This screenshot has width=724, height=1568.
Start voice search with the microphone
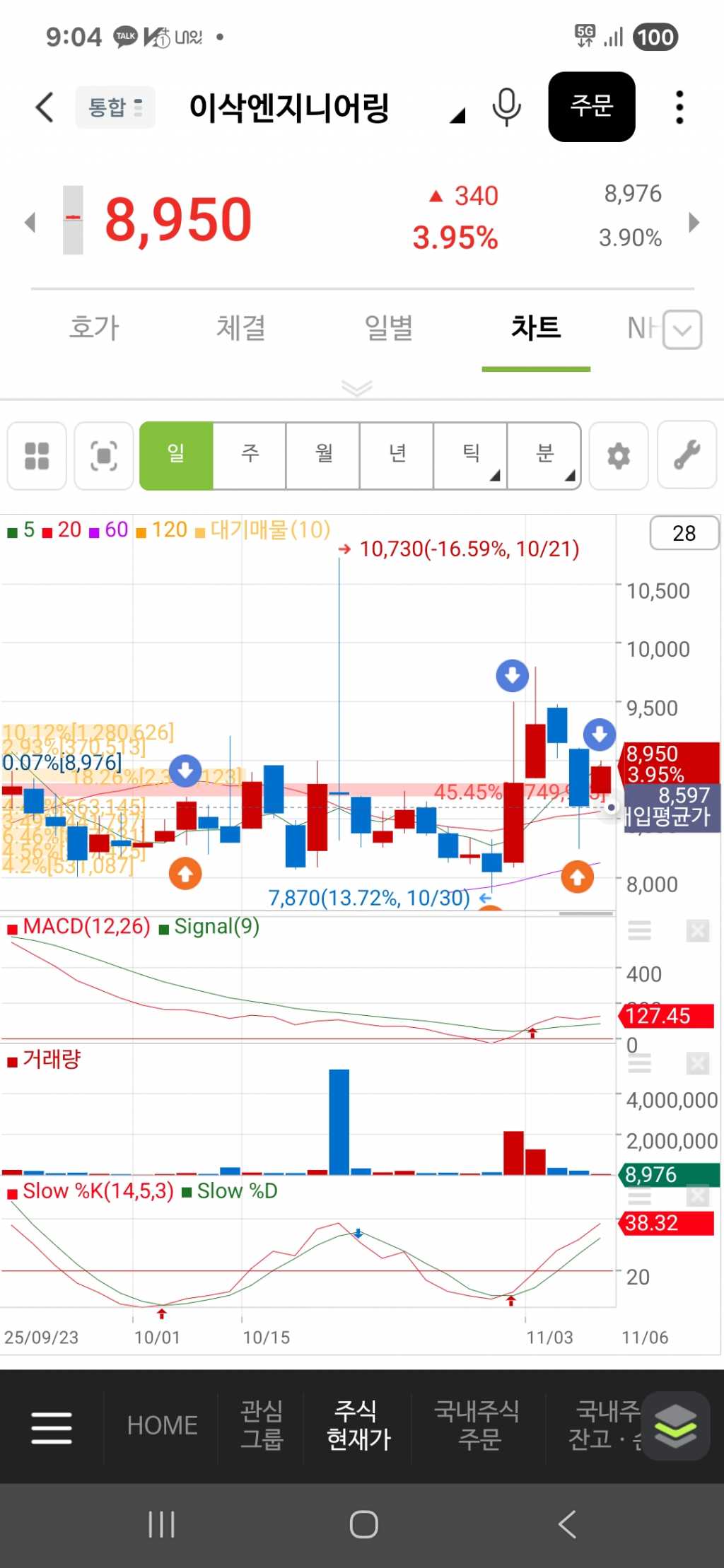point(506,107)
